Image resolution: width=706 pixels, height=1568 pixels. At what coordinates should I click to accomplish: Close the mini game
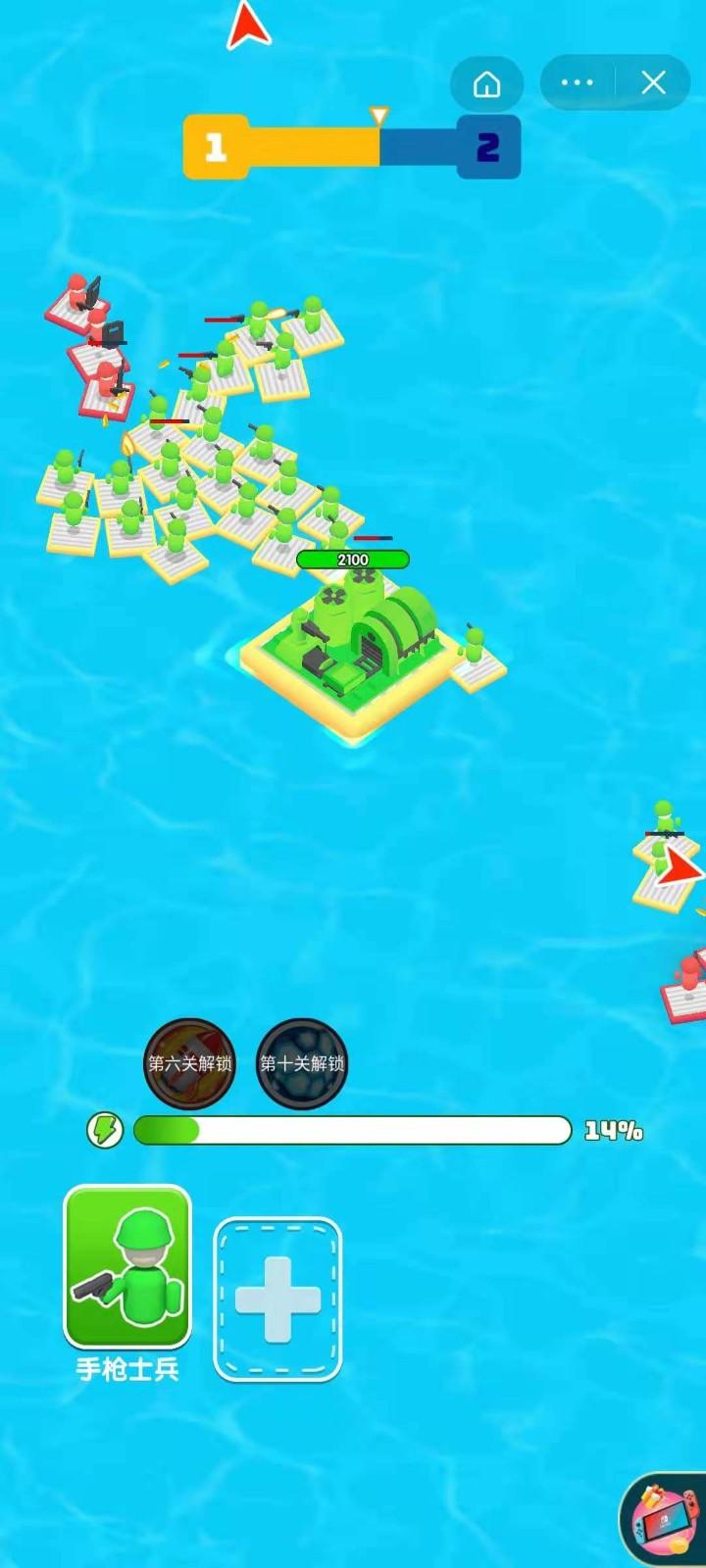pos(653,82)
